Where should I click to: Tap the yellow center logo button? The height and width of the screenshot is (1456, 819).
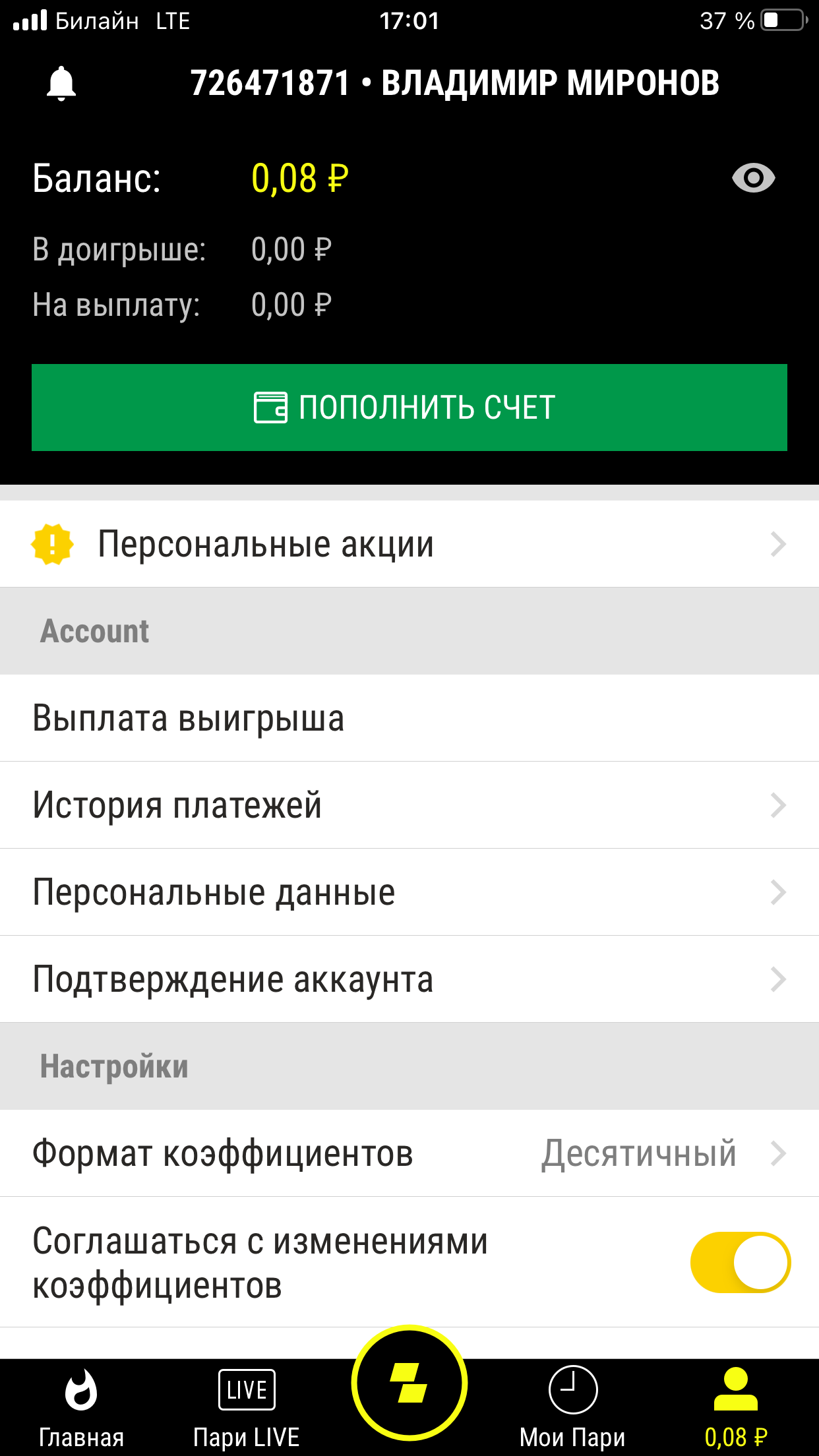pyautogui.click(x=409, y=1383)
